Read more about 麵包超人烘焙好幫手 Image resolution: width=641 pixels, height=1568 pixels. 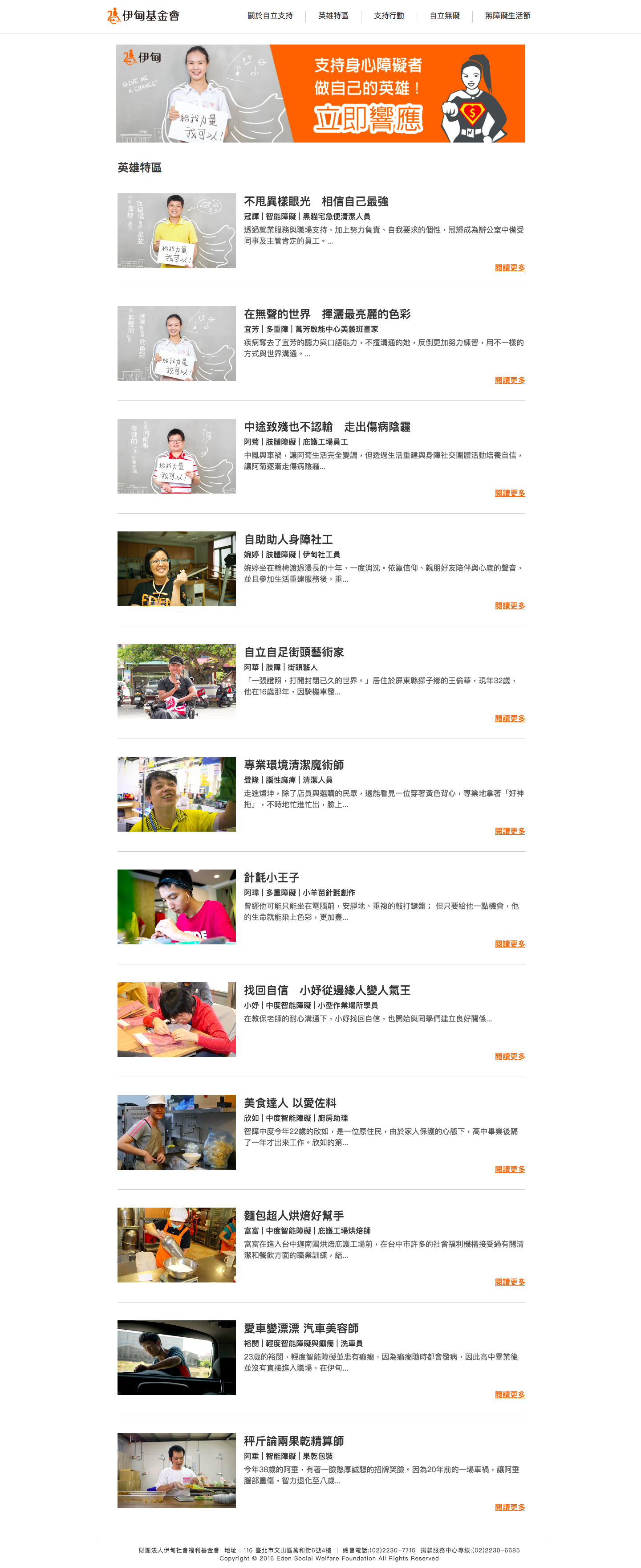pos(510,1281)
